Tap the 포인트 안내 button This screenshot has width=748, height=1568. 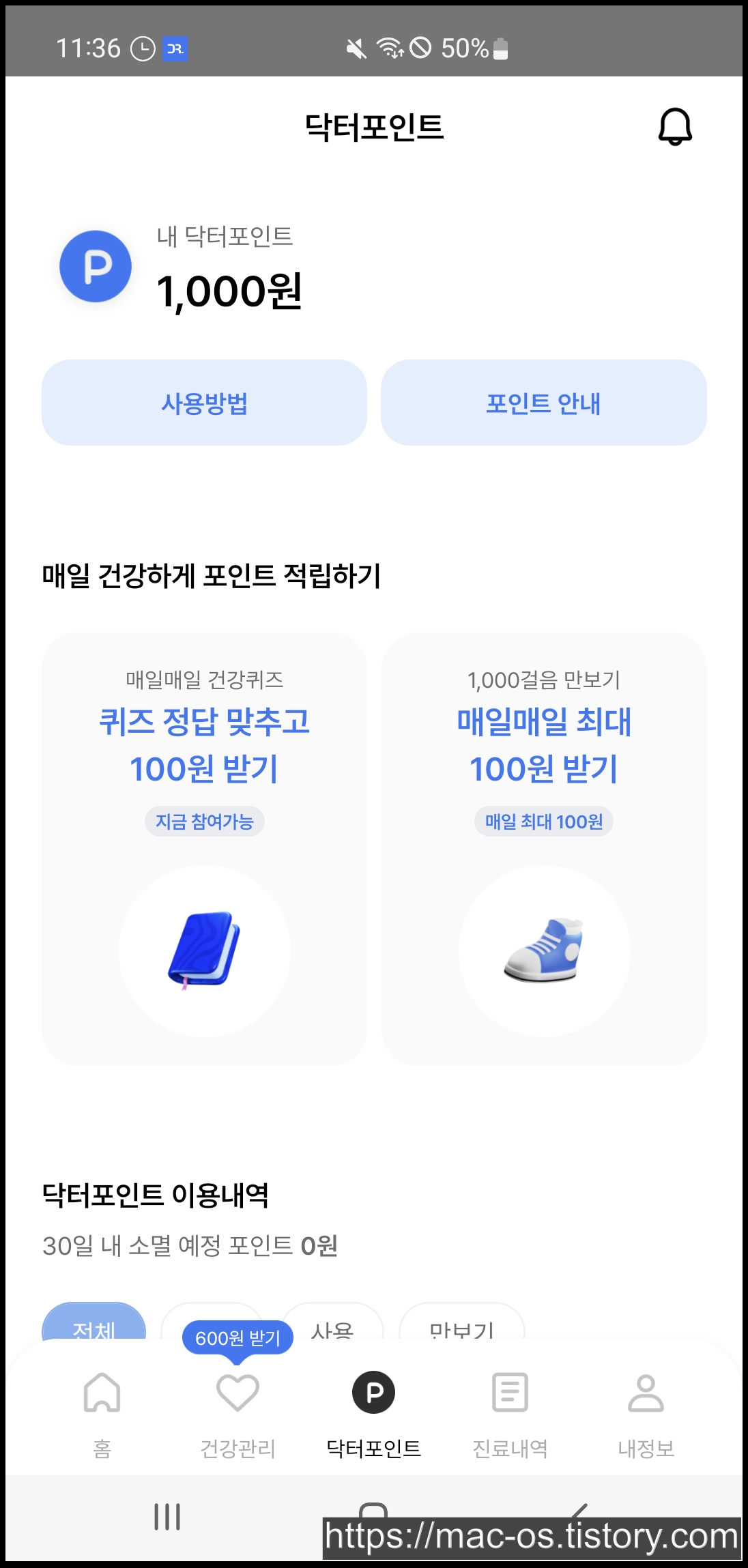544,403
